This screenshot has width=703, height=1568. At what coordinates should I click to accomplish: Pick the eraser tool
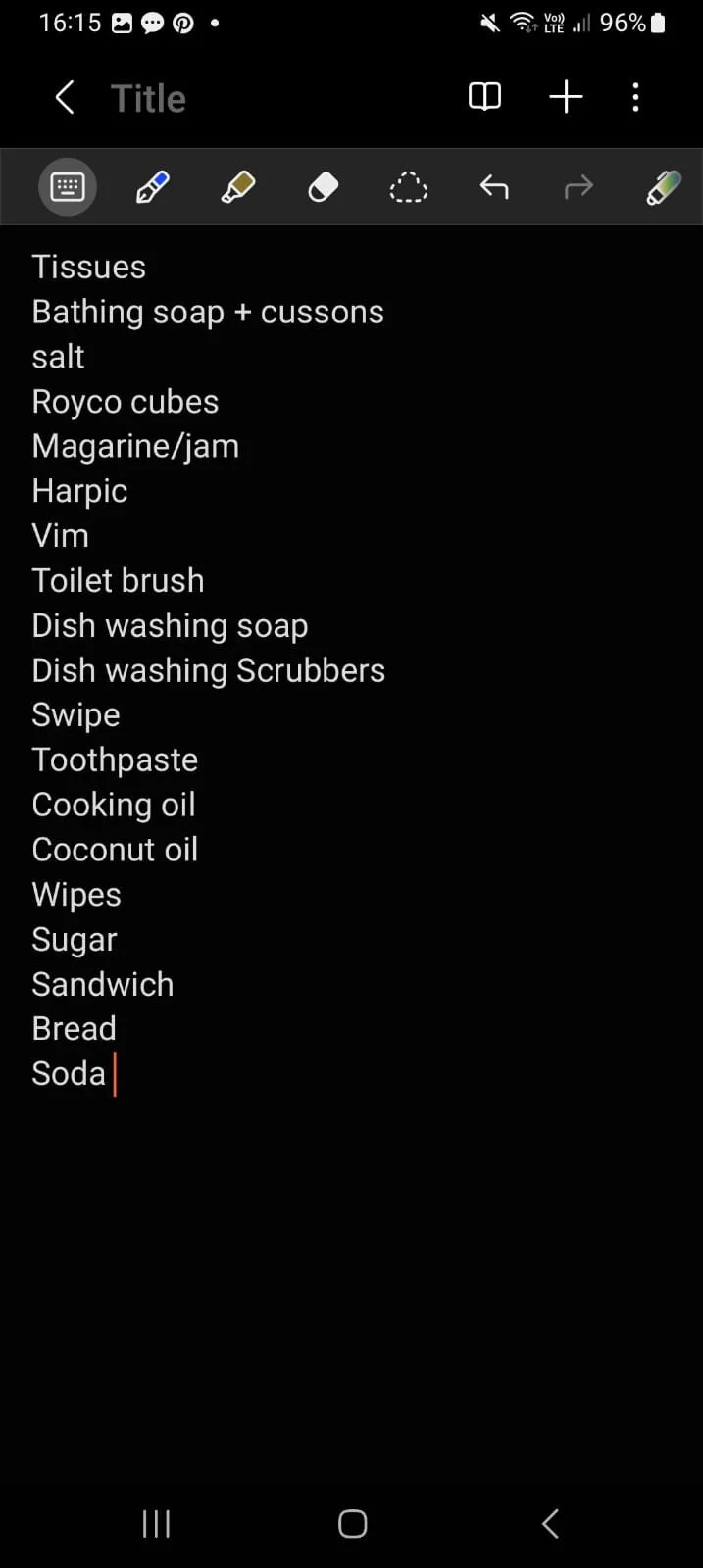pyautogui.click(x=323, y=186)
